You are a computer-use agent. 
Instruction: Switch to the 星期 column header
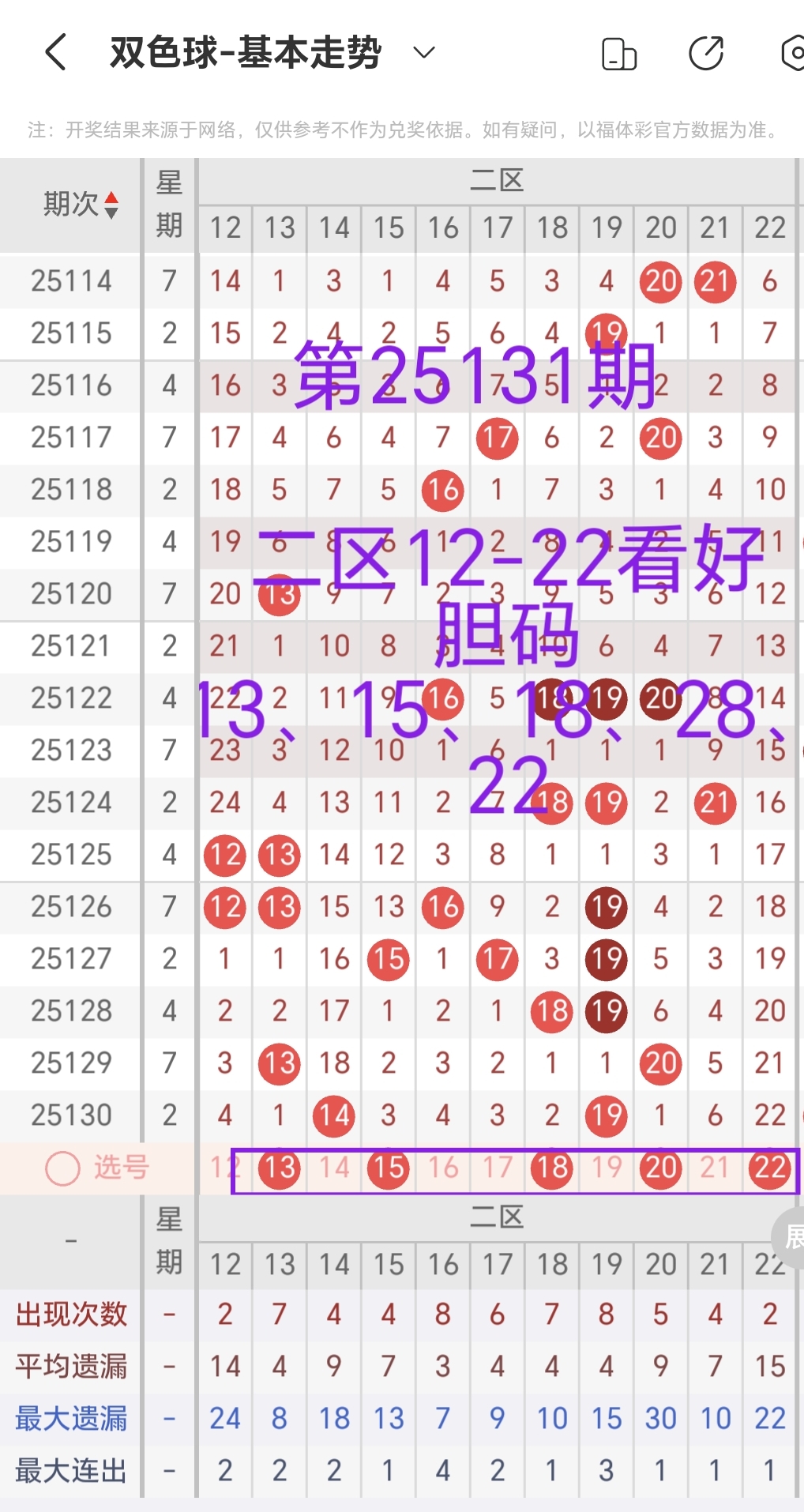coord(168,204)
